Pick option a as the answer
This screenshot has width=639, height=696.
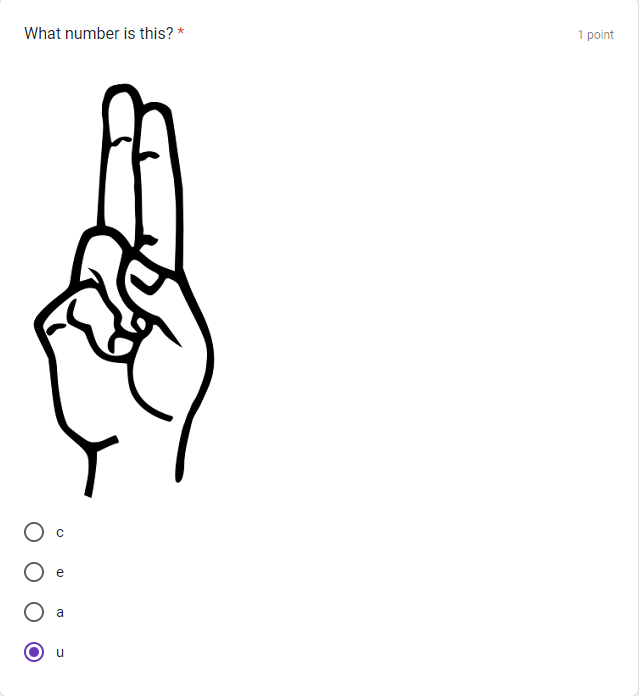click(x=34, y=612)
